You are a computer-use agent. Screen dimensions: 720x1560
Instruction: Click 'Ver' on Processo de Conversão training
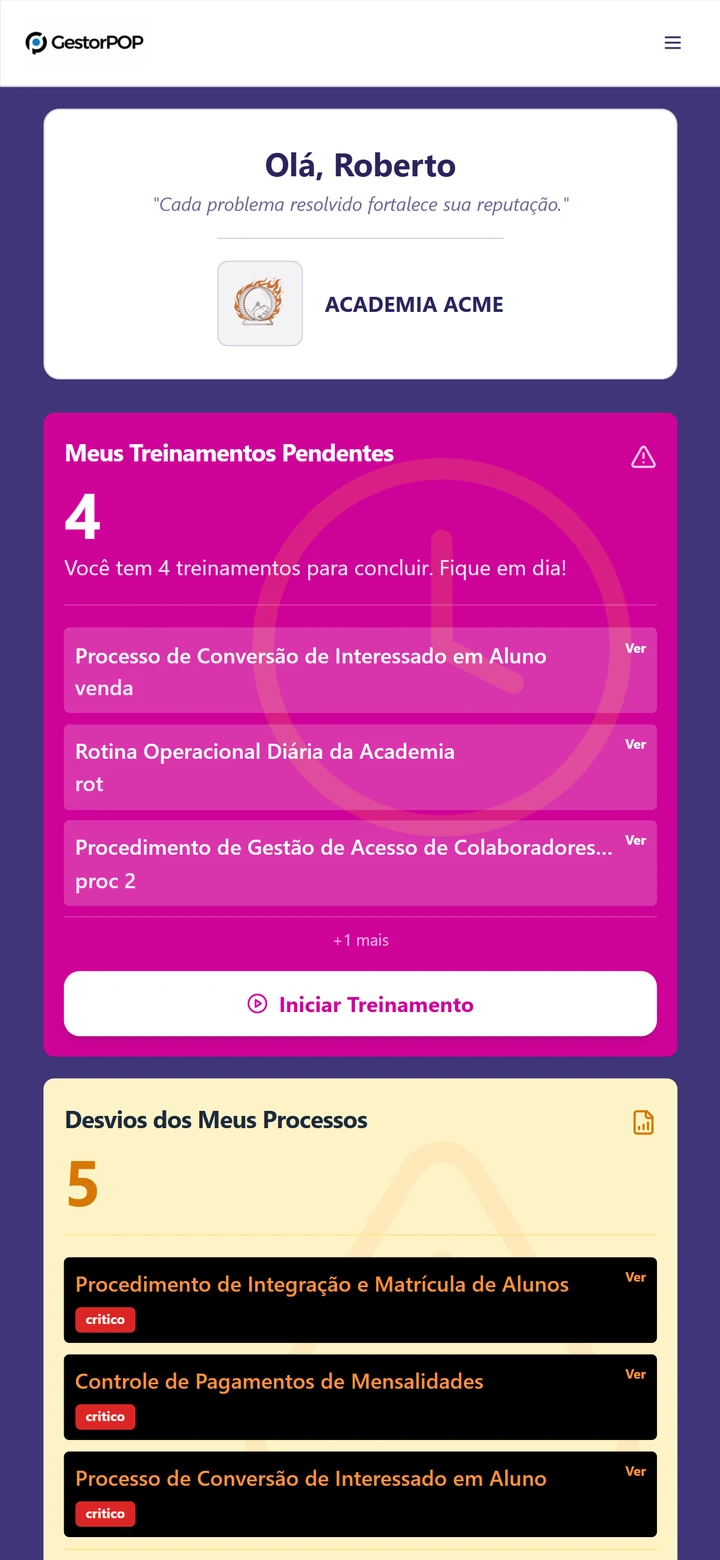point(635,648)
